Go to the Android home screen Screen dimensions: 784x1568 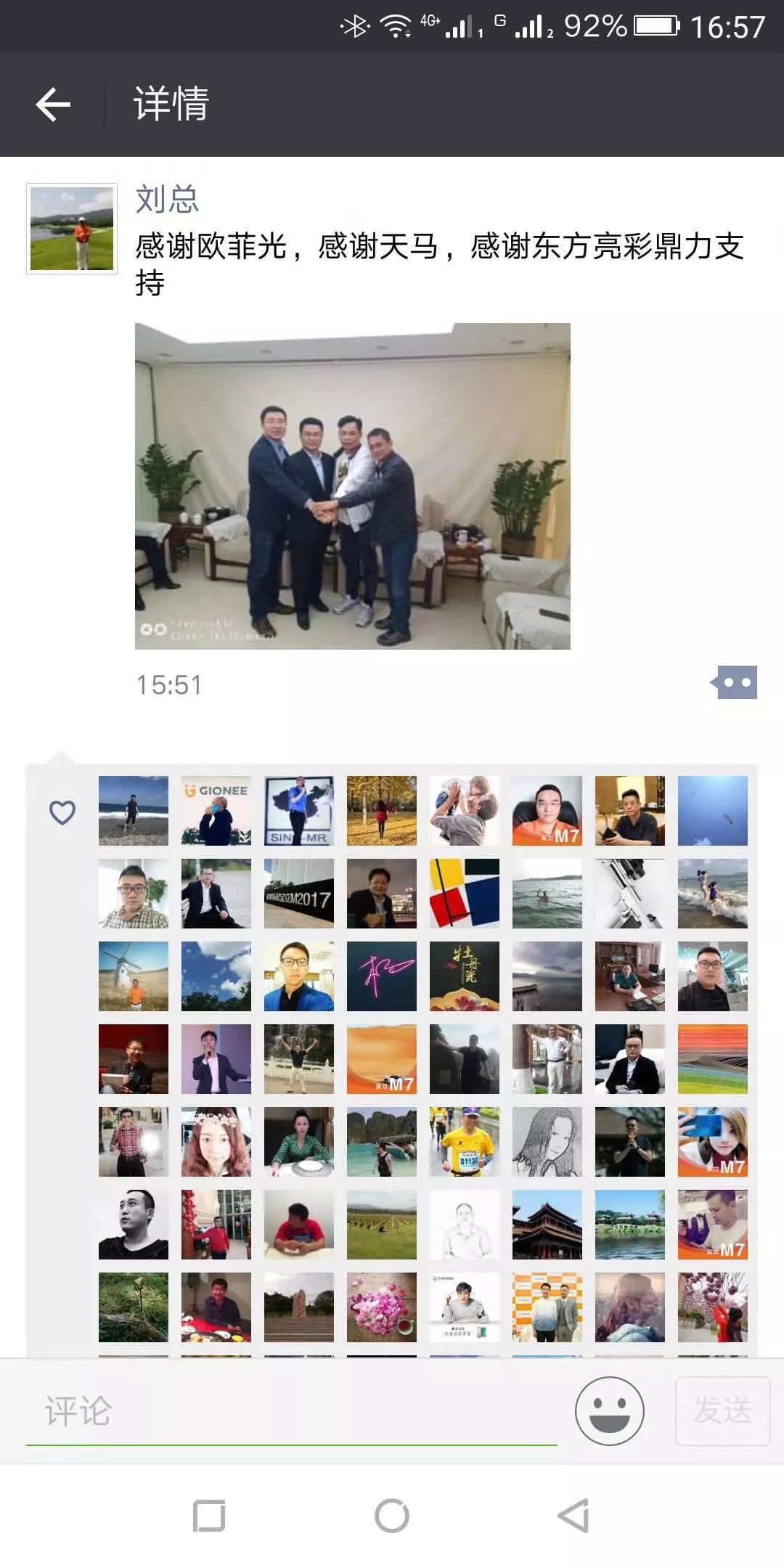pyautogui.click(x=392, y=1516)
